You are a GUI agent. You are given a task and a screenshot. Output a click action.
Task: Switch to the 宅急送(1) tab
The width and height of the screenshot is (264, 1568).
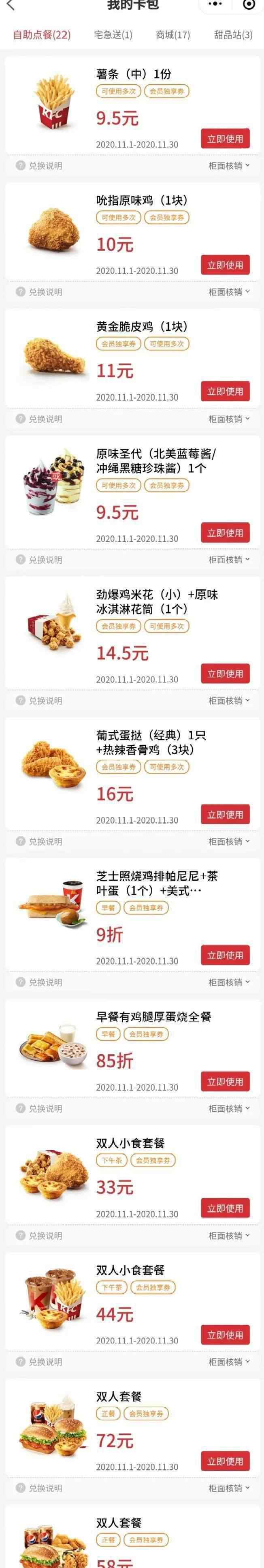(x=113, y=35)
